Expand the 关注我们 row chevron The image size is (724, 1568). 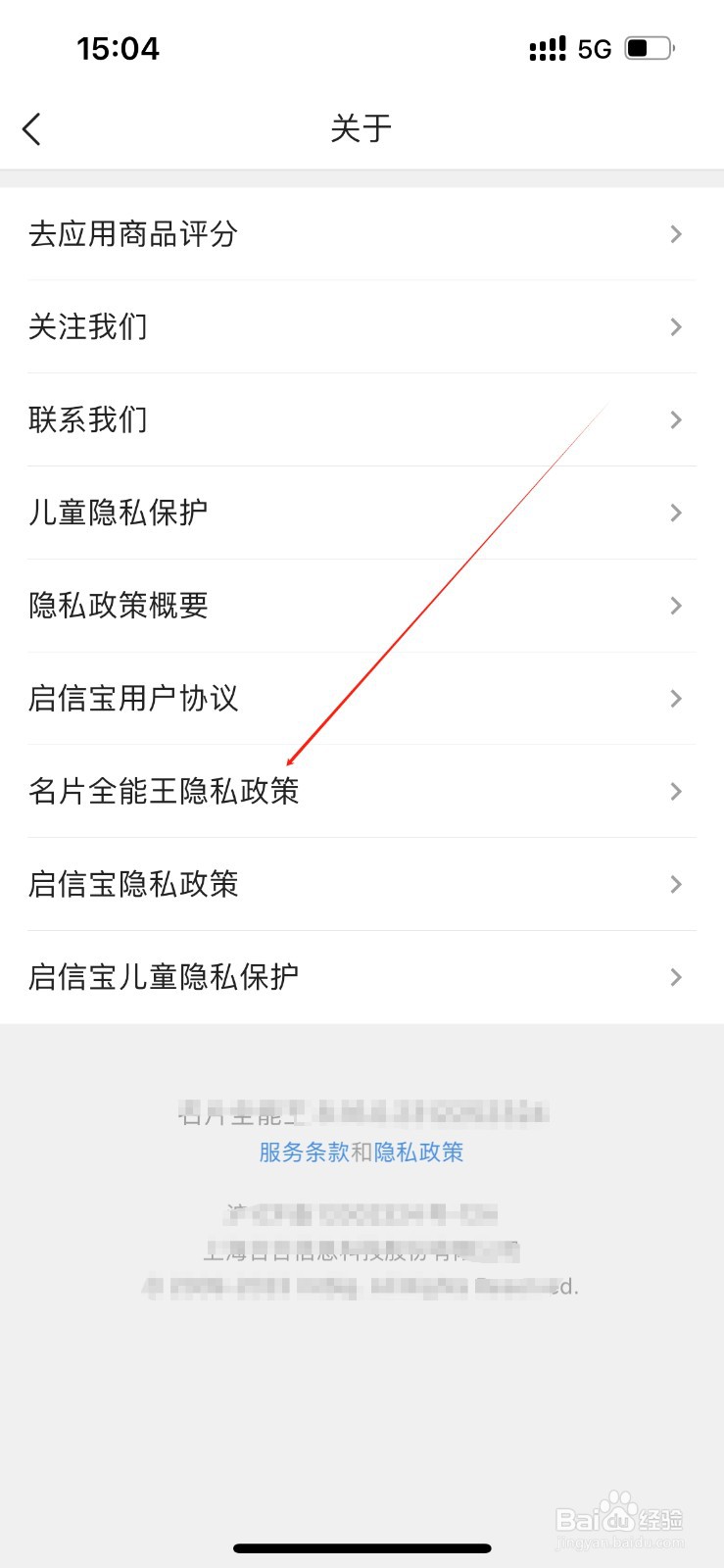[x=675, y=326]
